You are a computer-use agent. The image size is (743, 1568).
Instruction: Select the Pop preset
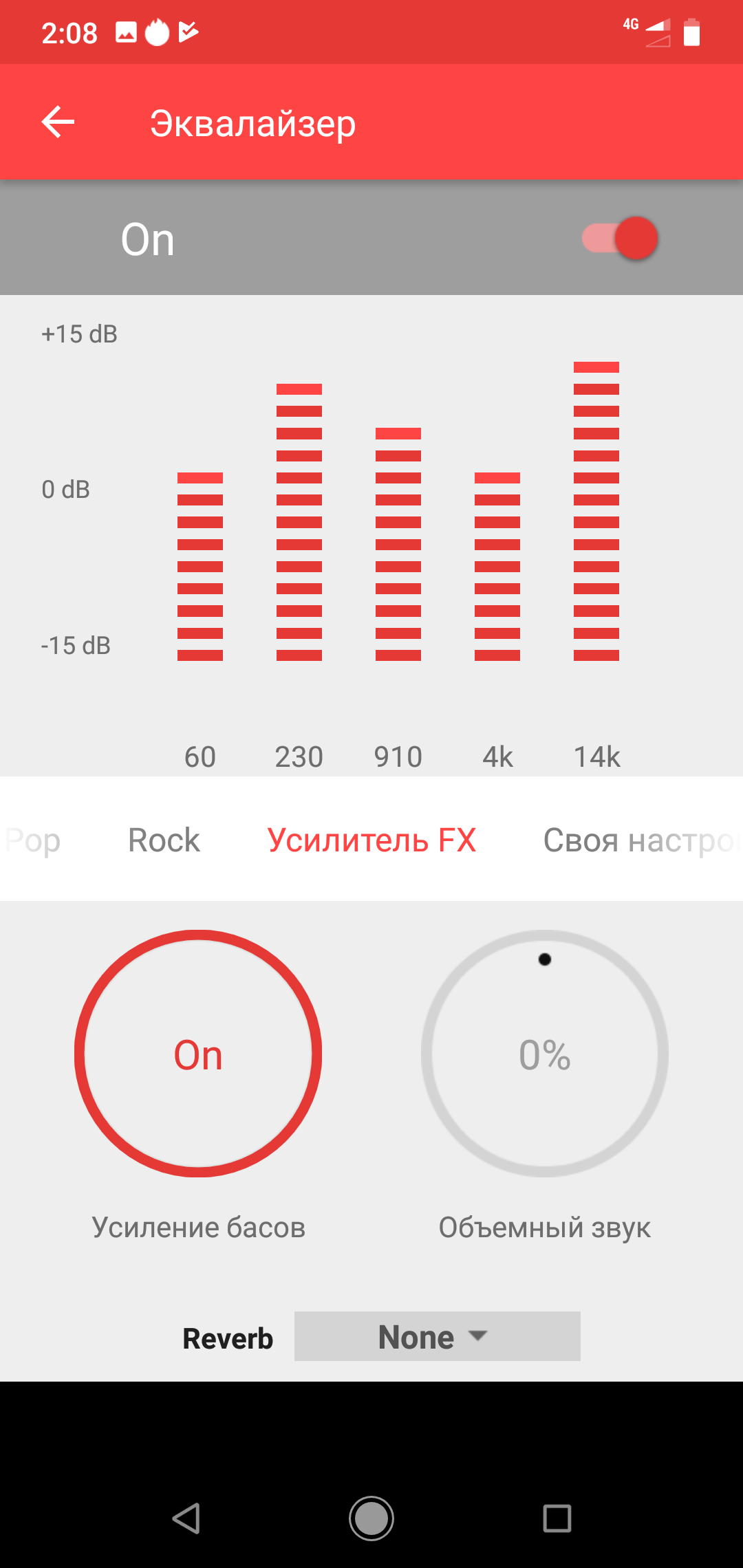point(33,840)
